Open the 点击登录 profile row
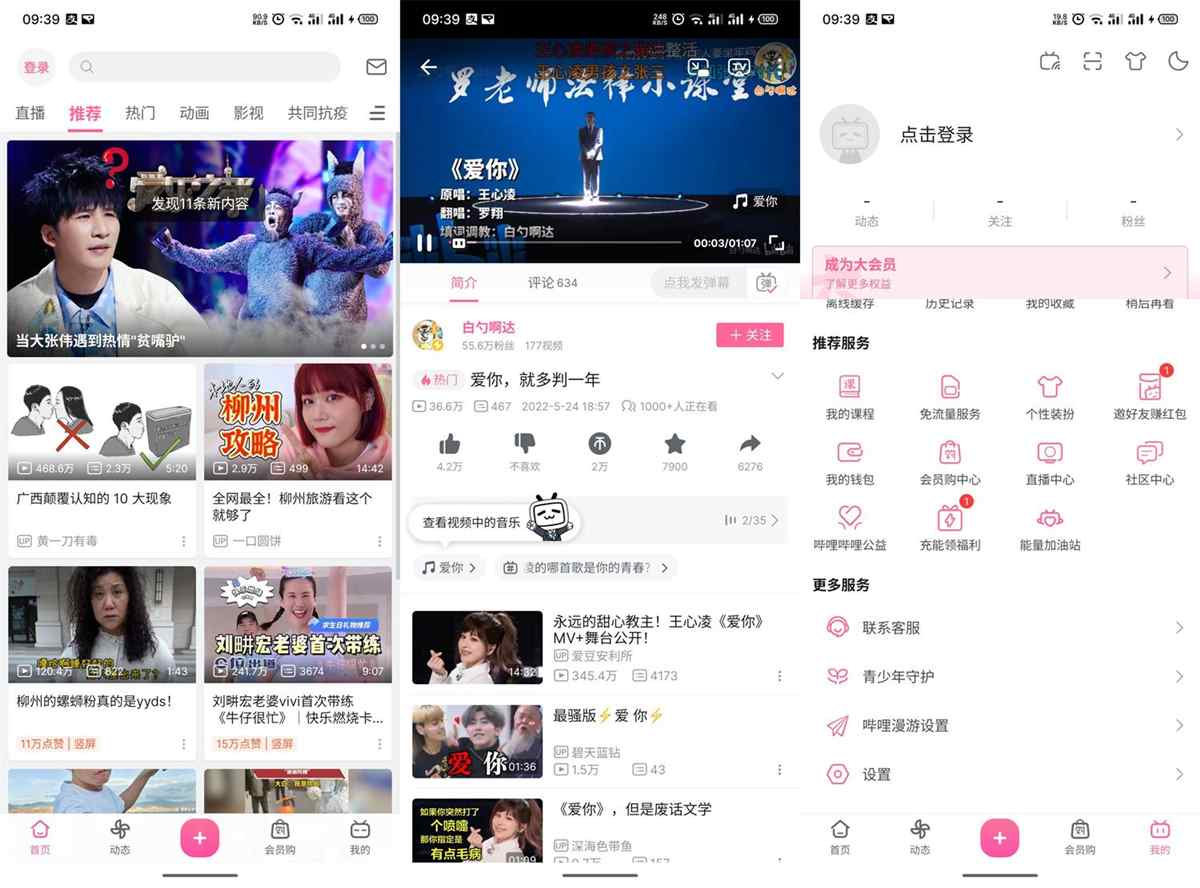The height and width of the screenshot is (888, 1200). pos(1000,135)
